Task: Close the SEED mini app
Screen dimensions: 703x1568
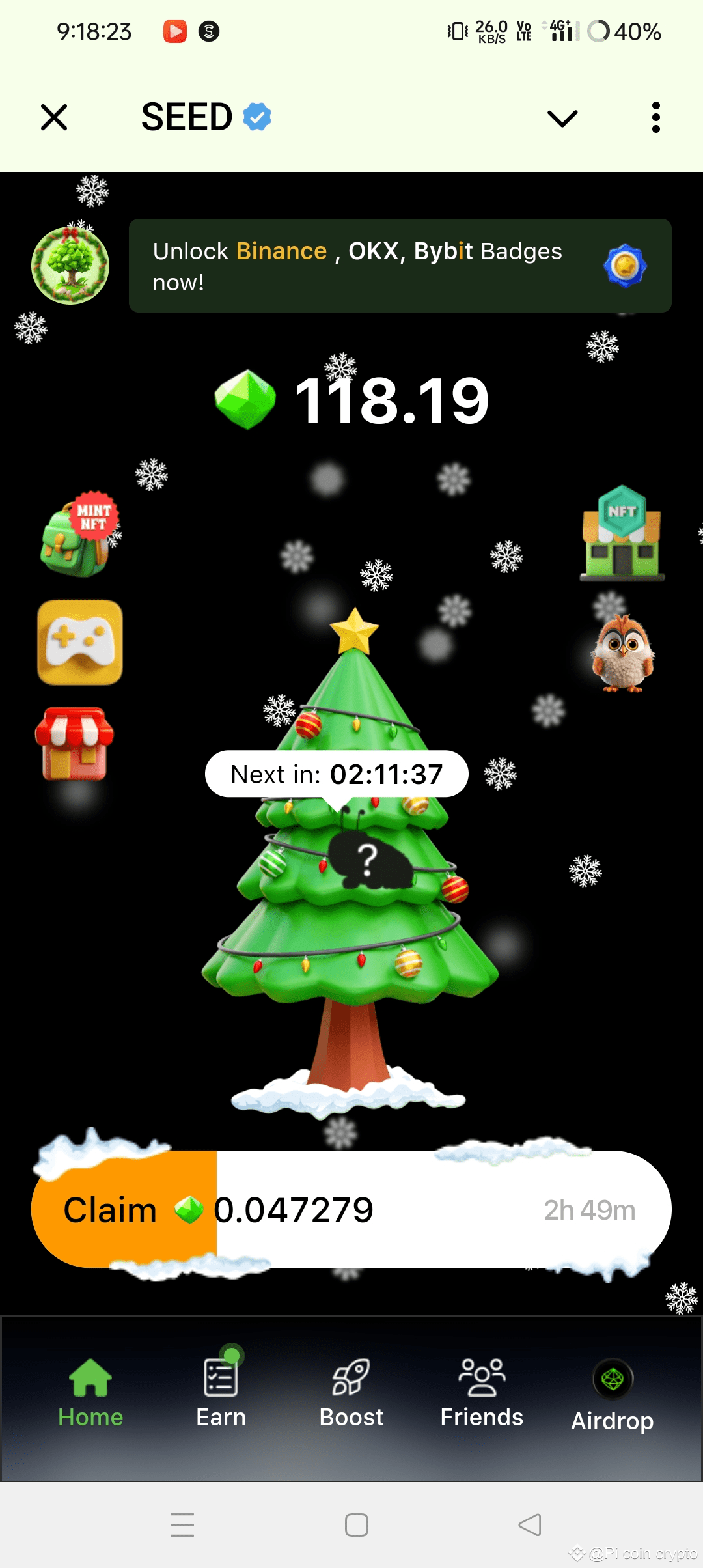Action: tap(54, 118)
